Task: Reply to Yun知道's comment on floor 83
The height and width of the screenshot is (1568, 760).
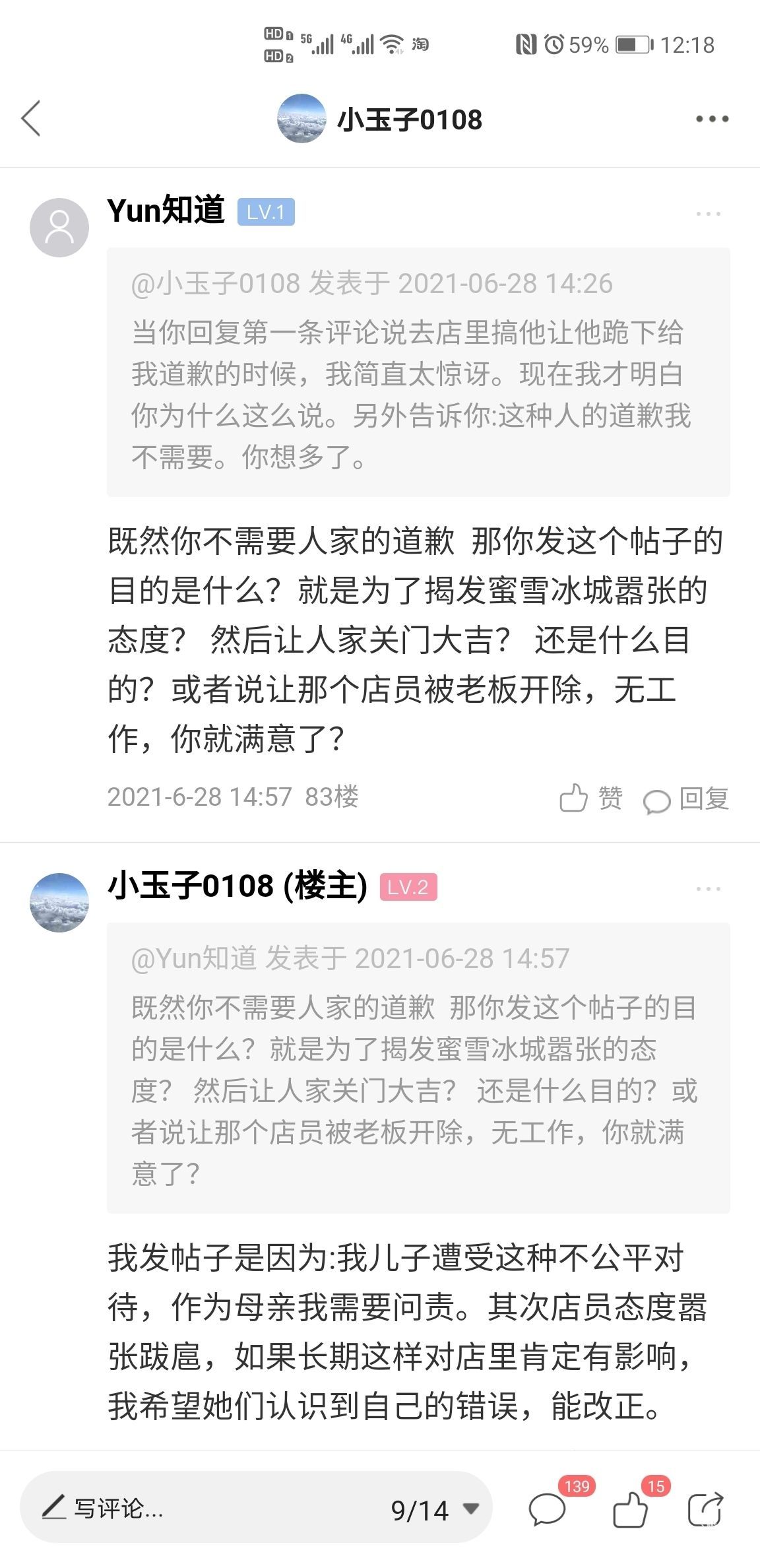Action: [x=686, y=799]
